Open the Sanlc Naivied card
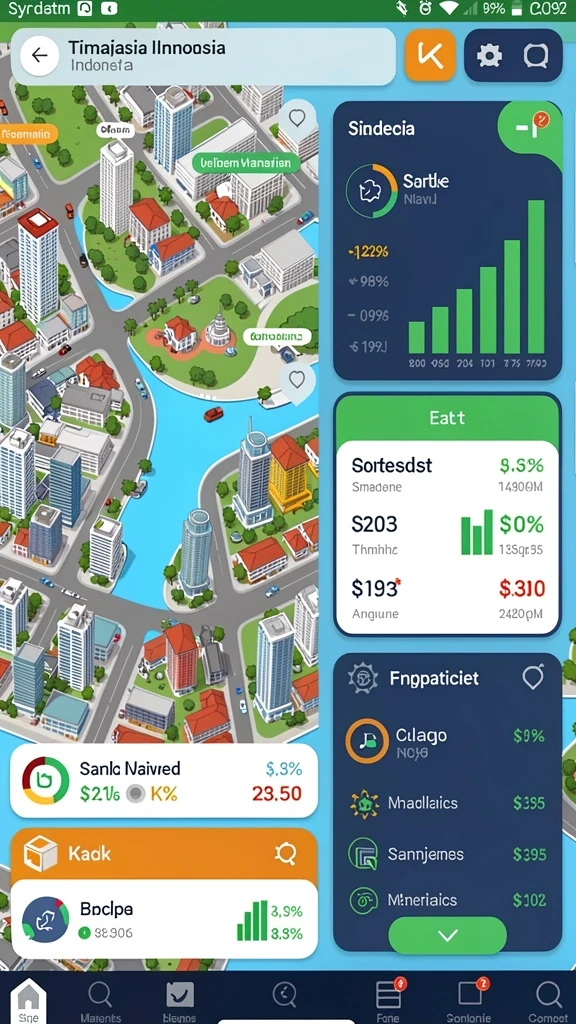Image resolution: width=576 pixels, height=1024 pixels. (164, 781)
